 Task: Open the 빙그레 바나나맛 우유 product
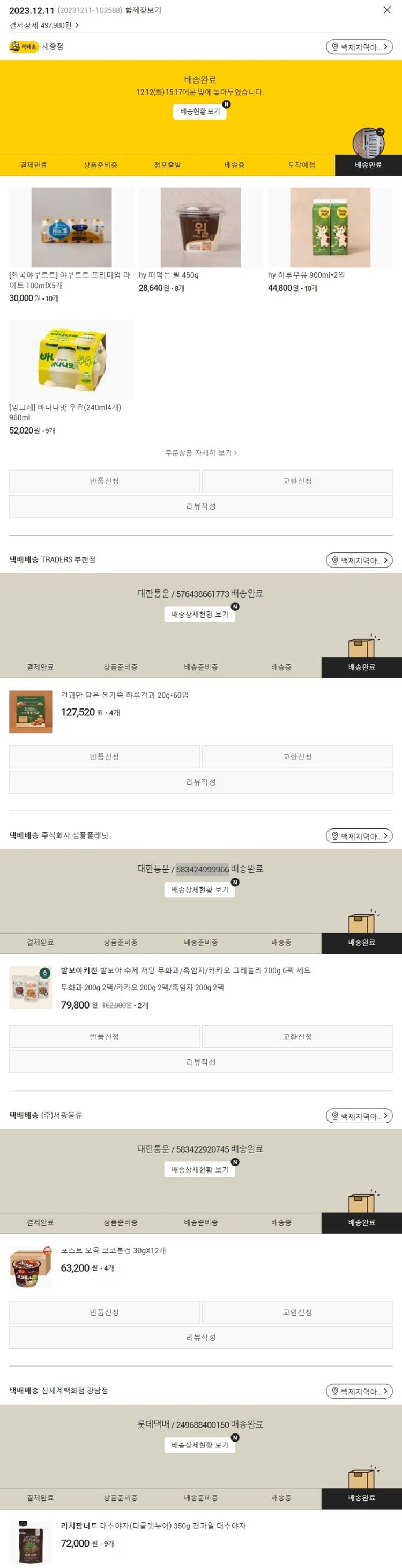71,360
